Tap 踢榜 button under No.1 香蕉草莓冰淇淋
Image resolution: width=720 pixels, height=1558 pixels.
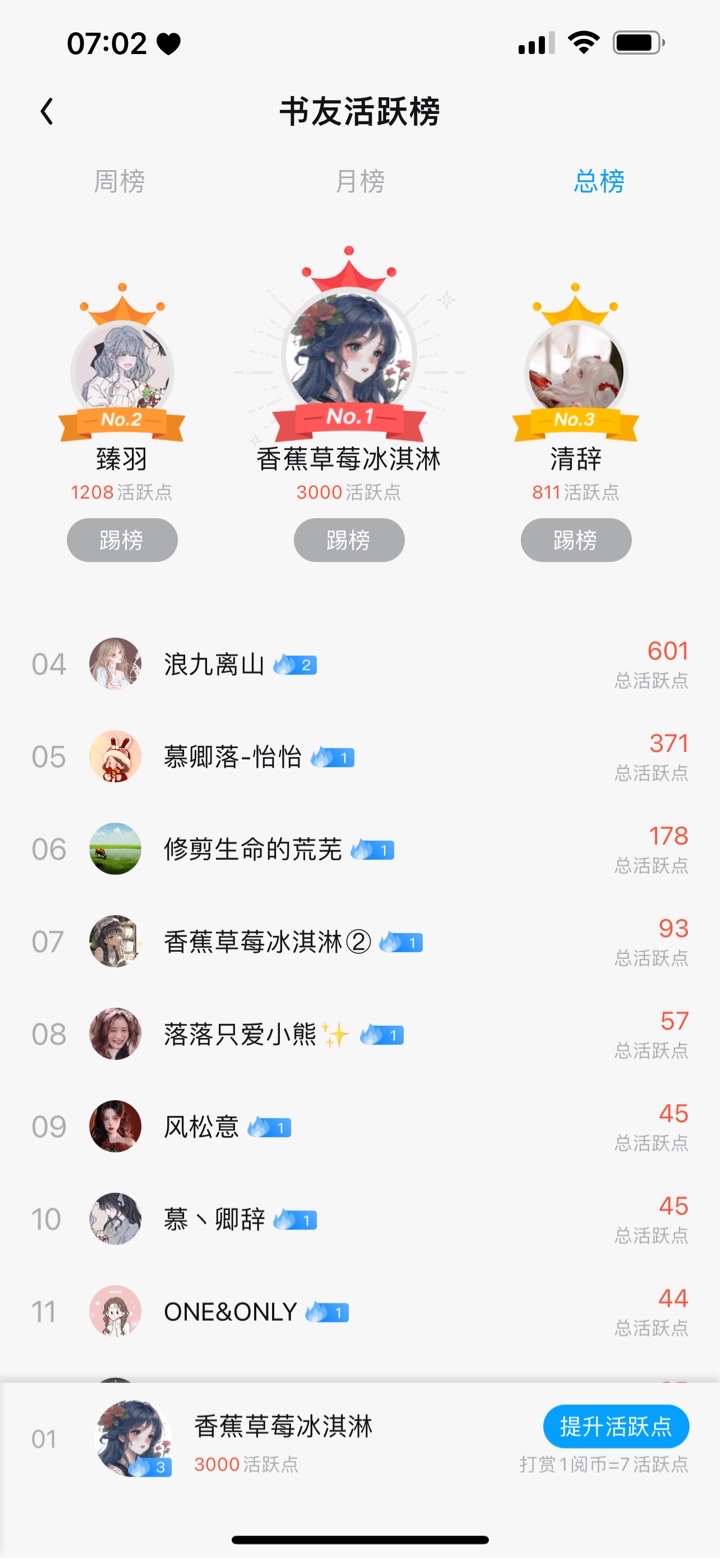[x=349, y=540]
